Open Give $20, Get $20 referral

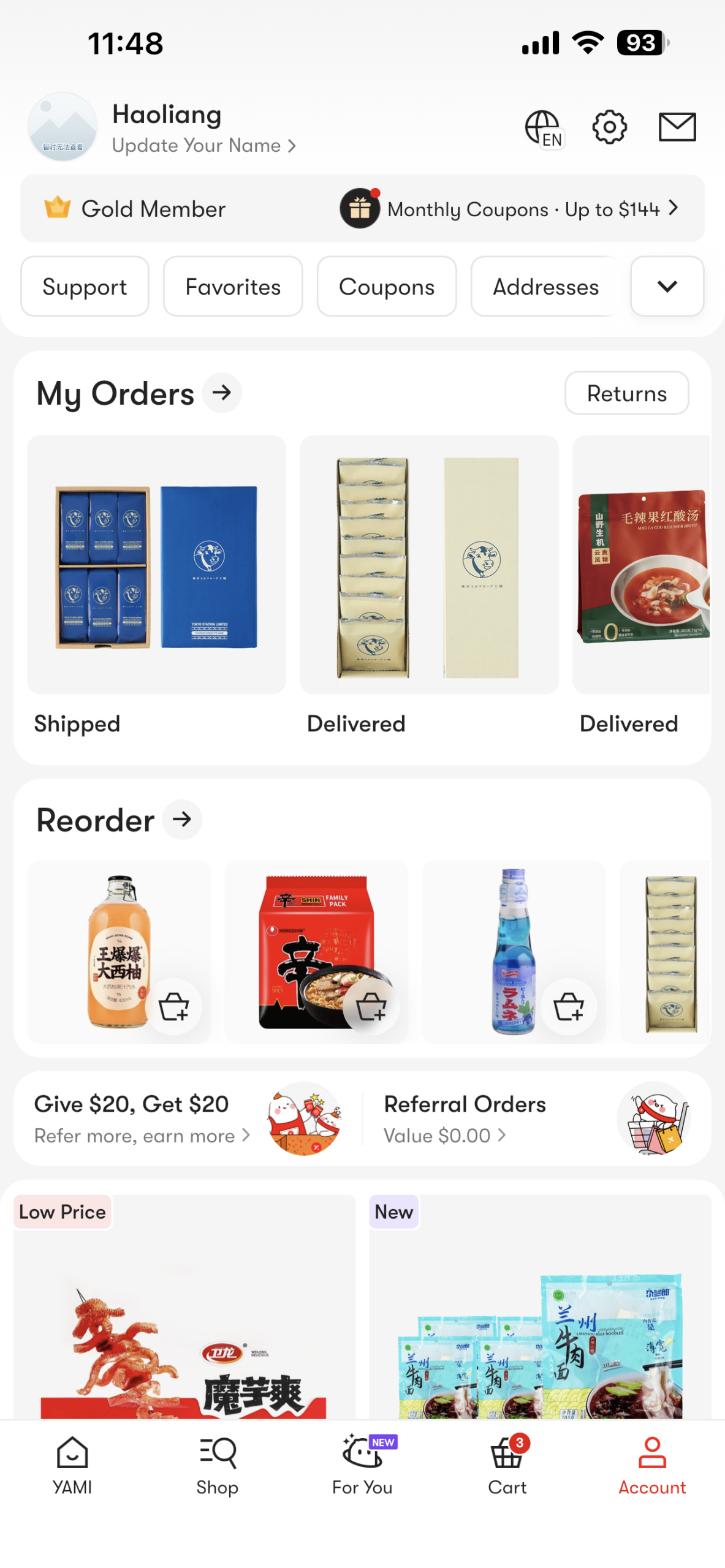pos(142,1118)
